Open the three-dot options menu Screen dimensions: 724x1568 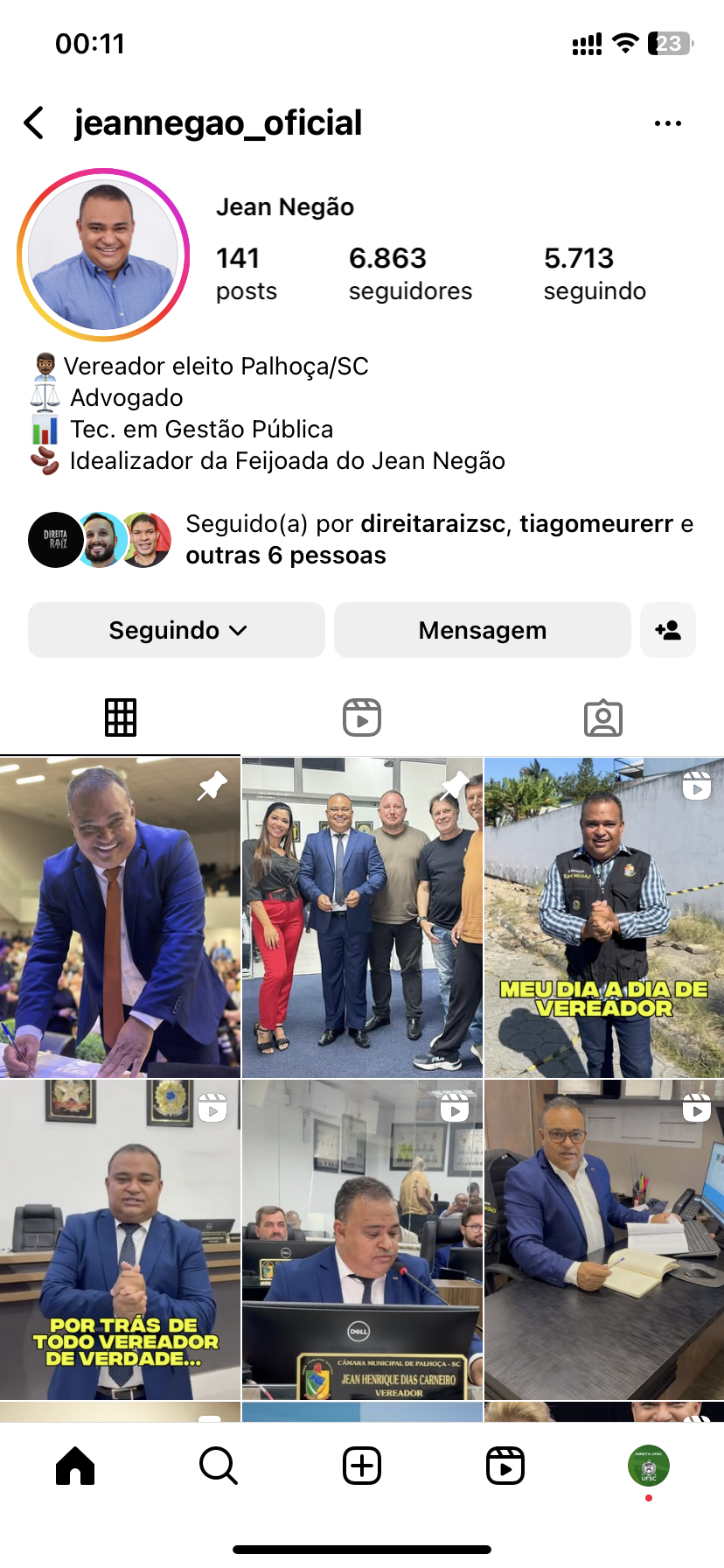point(667,123)
